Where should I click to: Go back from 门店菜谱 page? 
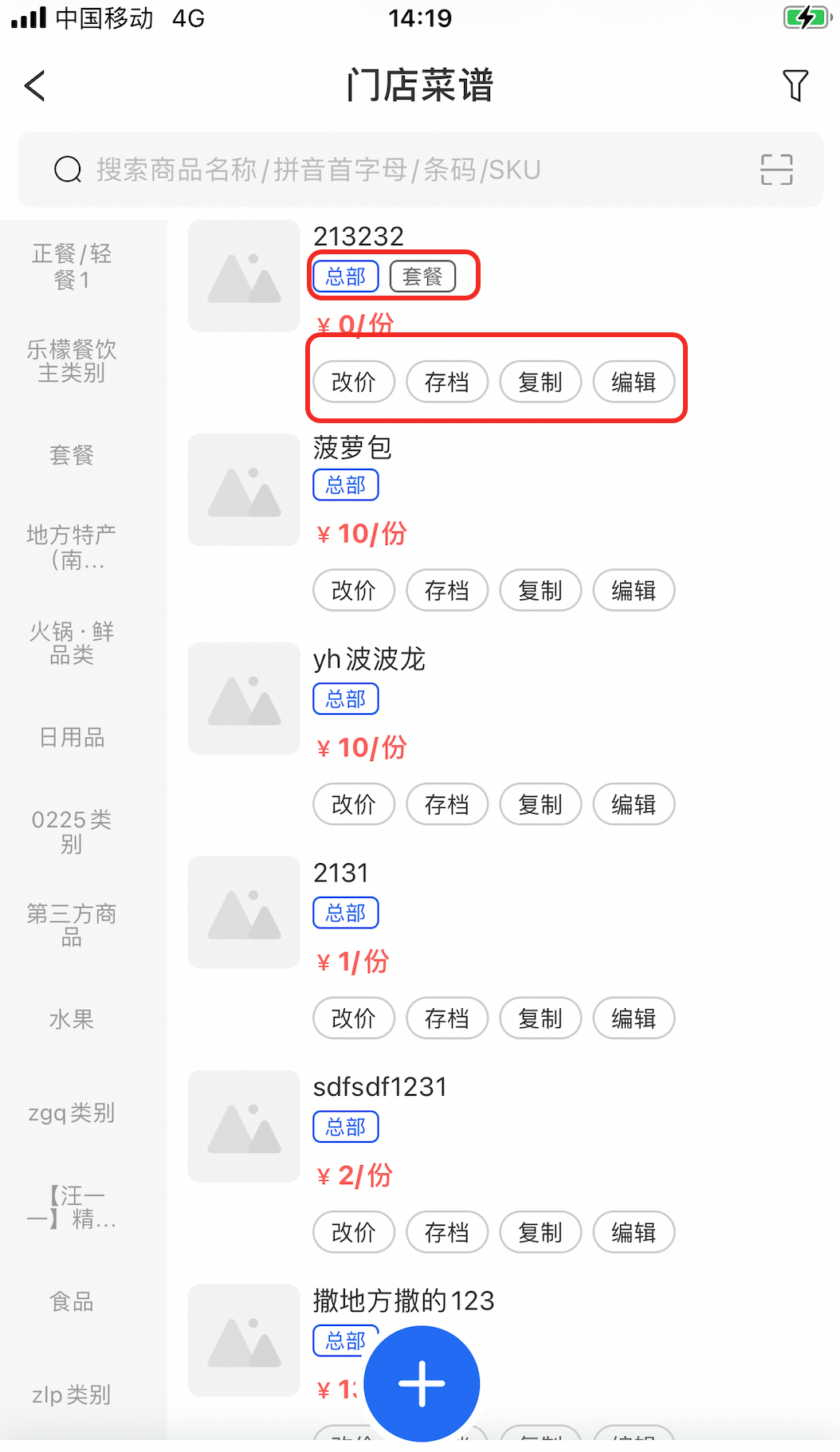35,86
